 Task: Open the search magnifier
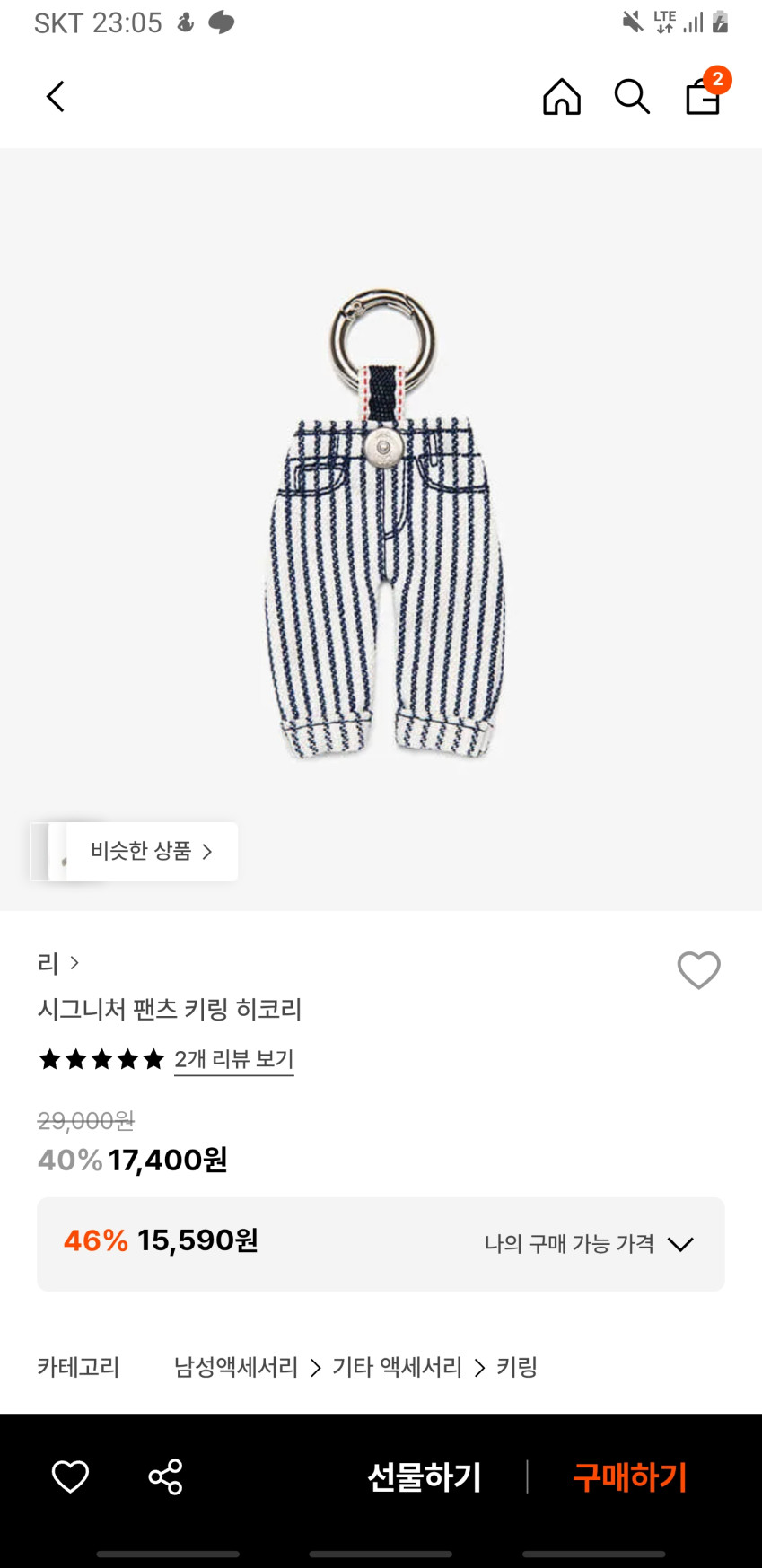[632, 97]
